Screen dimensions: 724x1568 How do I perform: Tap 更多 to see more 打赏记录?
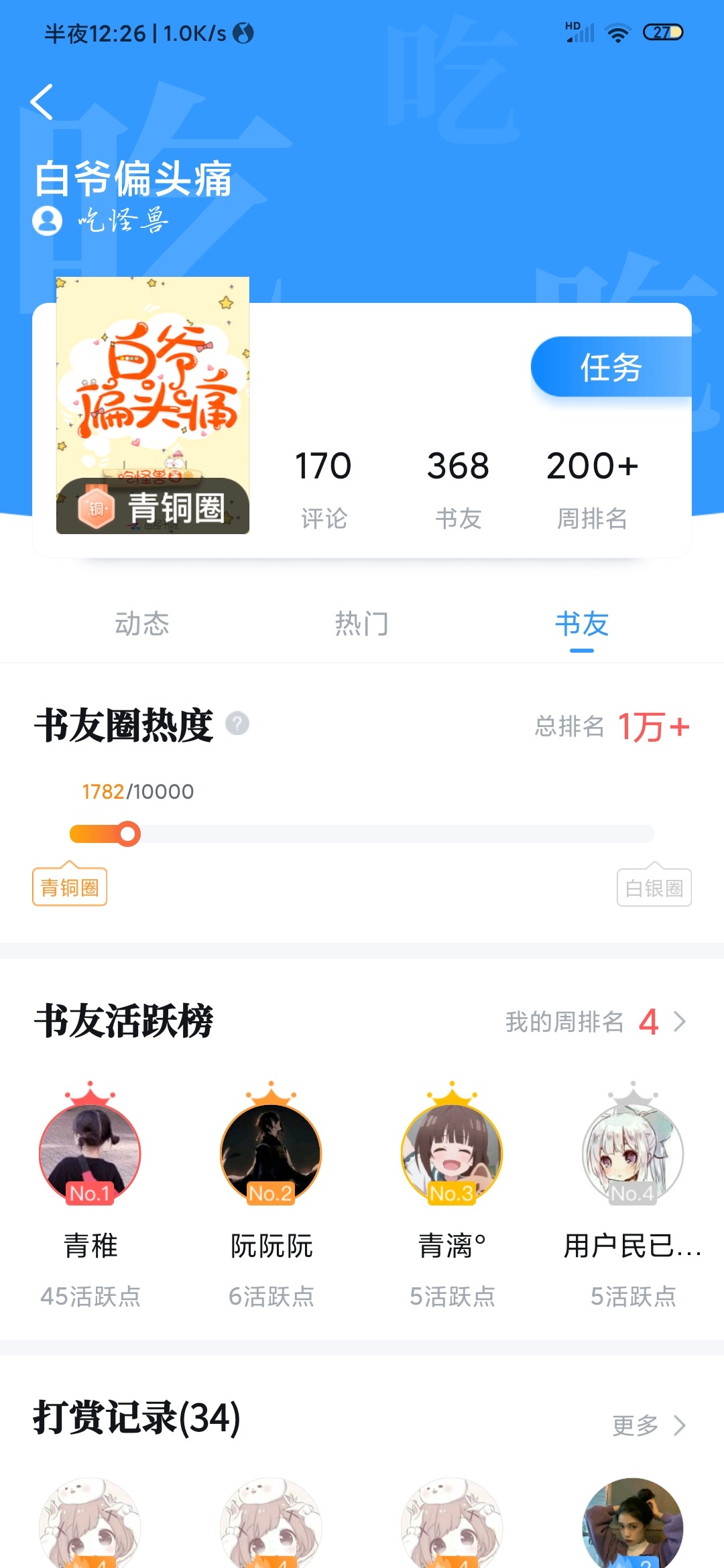coord(649,1425)
